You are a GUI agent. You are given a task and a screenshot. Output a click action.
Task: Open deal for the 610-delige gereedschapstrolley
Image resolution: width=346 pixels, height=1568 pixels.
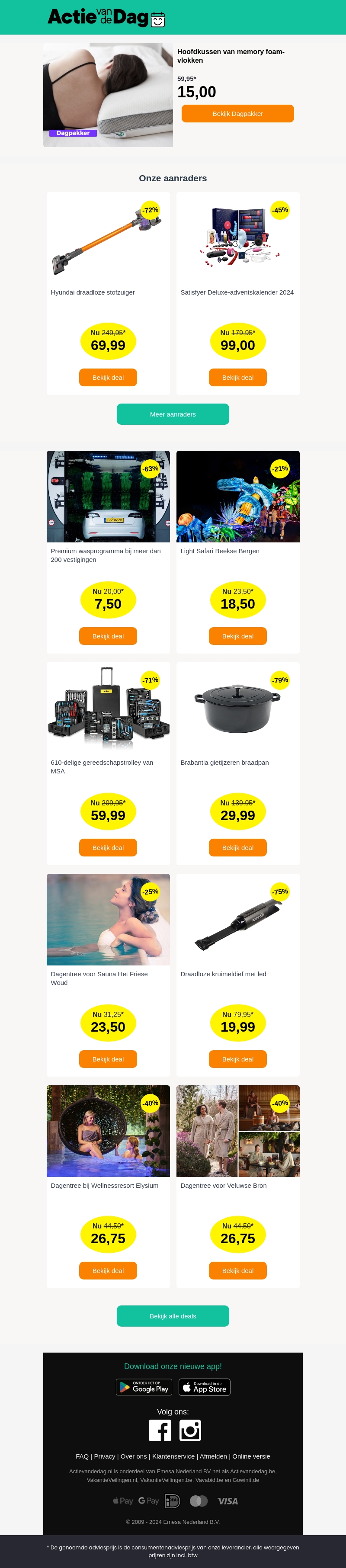(108, 847)
